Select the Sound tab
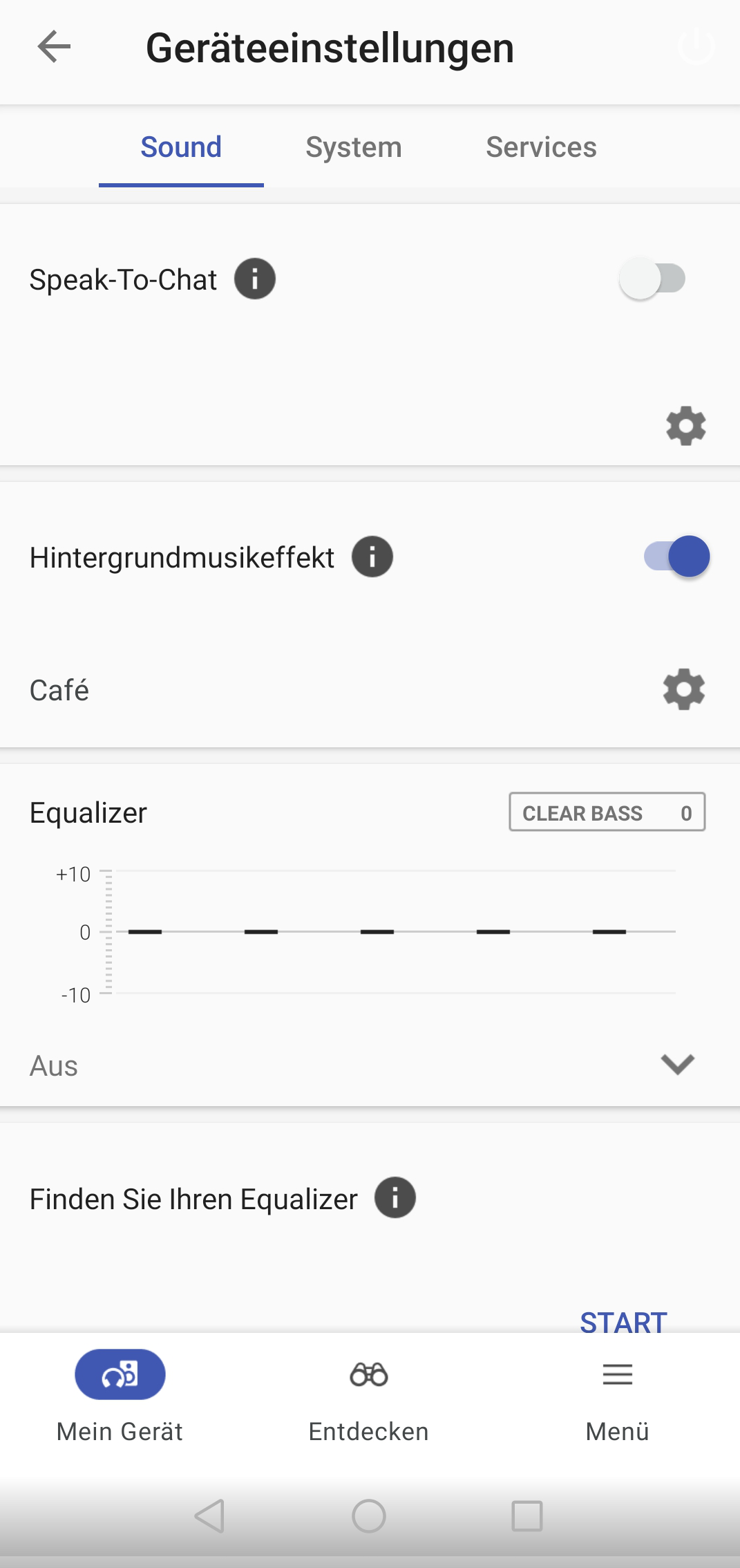The height and width of the screenshot is (1568, 740). [x=181, y=147]
